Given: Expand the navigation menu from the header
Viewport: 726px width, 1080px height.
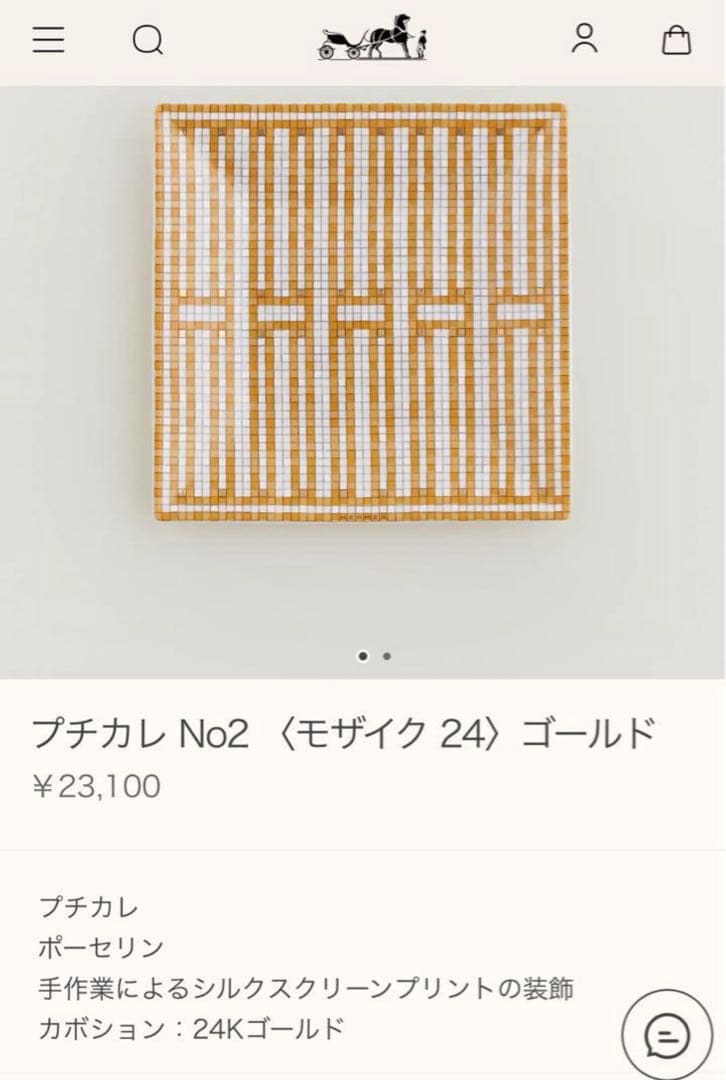Looking at the screenshot, I should [47, 41].
